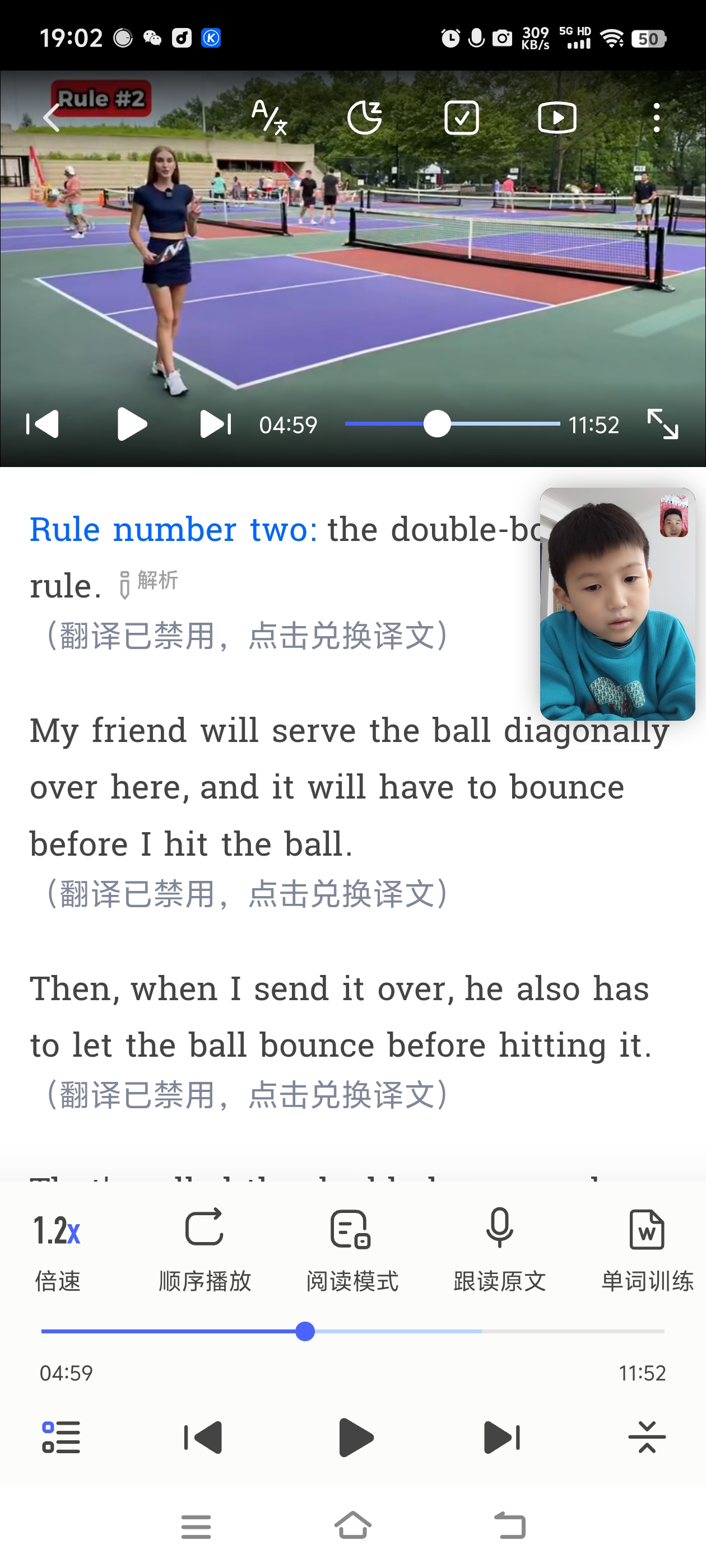This screenshot has width=706, height=1568.
Task: Tap the play-in-box icon on the video
Action: tap(557, 118)
